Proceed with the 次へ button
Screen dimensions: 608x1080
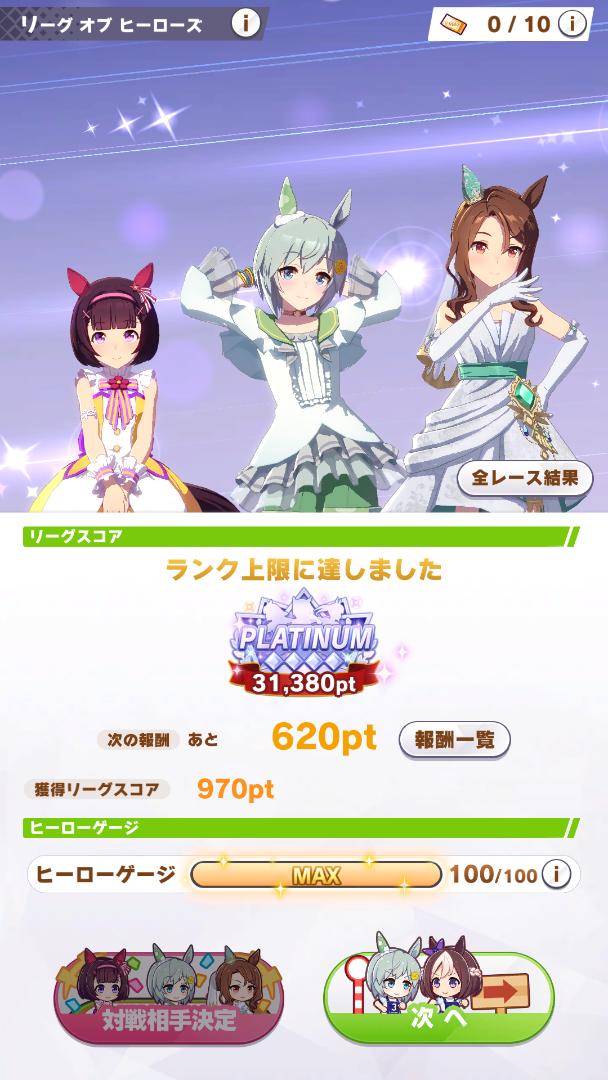coord(439,997)
